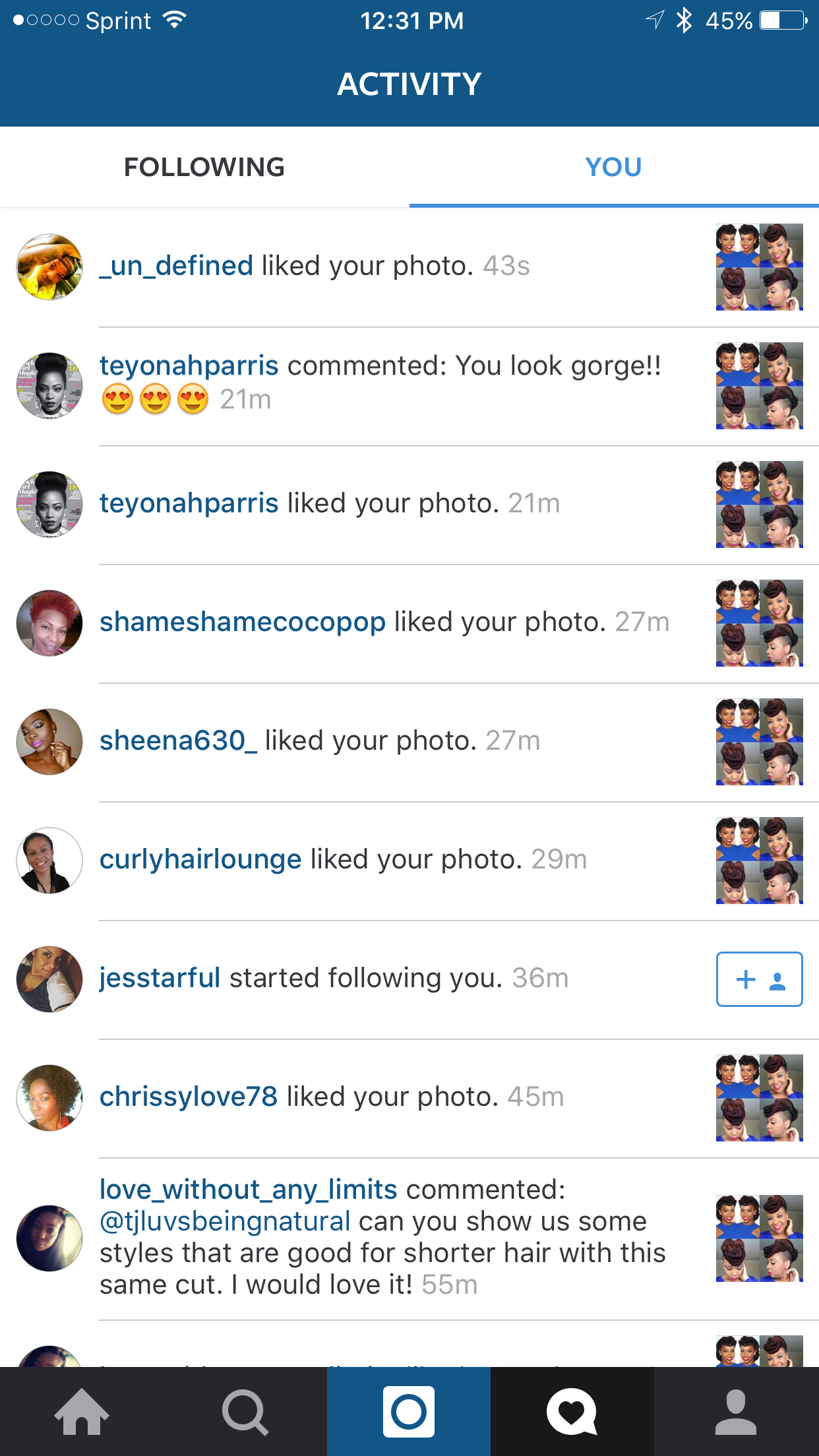Select the You tab
This screenshot has height=1456, width=819.
coord(613,167)
